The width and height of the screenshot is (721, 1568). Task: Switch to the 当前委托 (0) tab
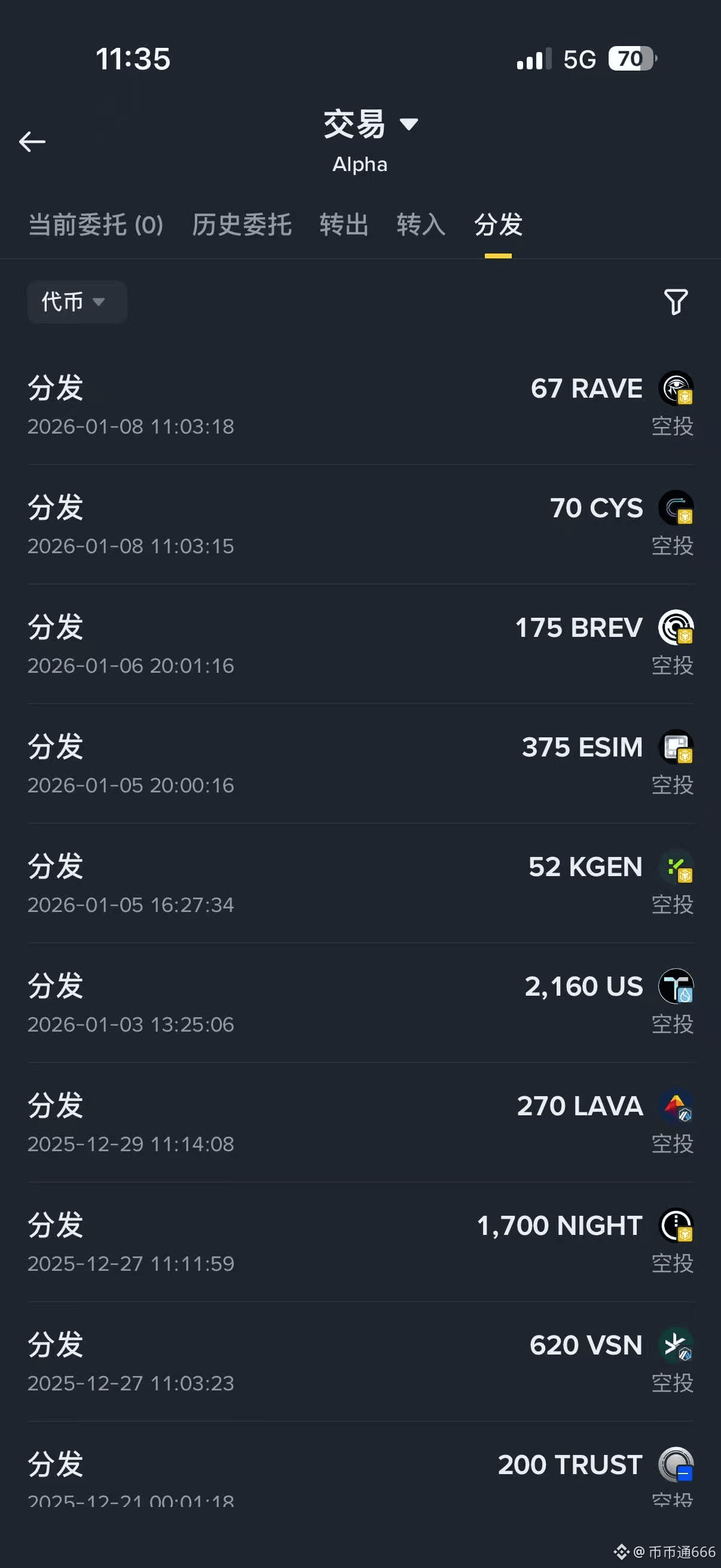tap(96, 225)
